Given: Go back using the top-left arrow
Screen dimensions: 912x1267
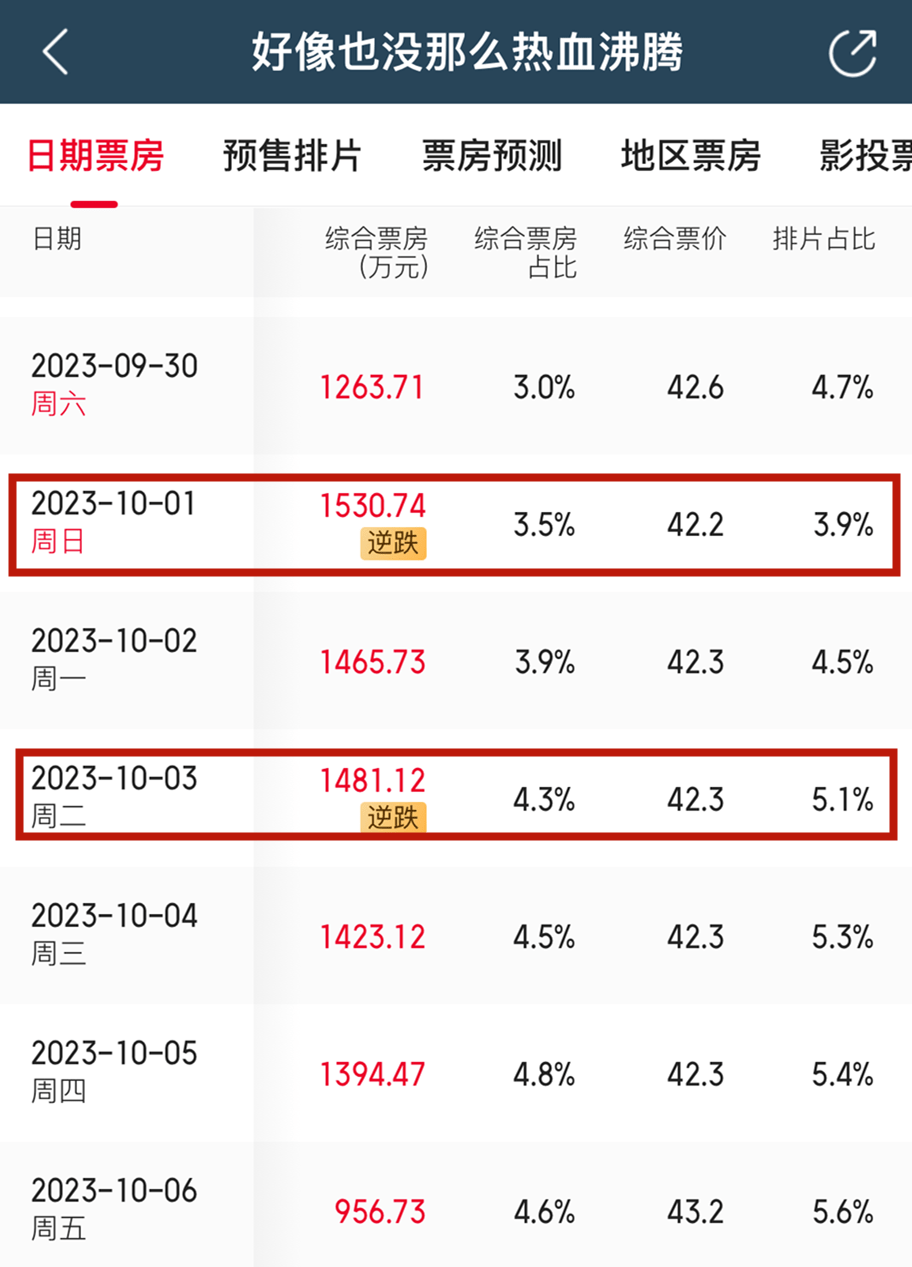Looking at the screenshot, I should click(x=56, y=52).
